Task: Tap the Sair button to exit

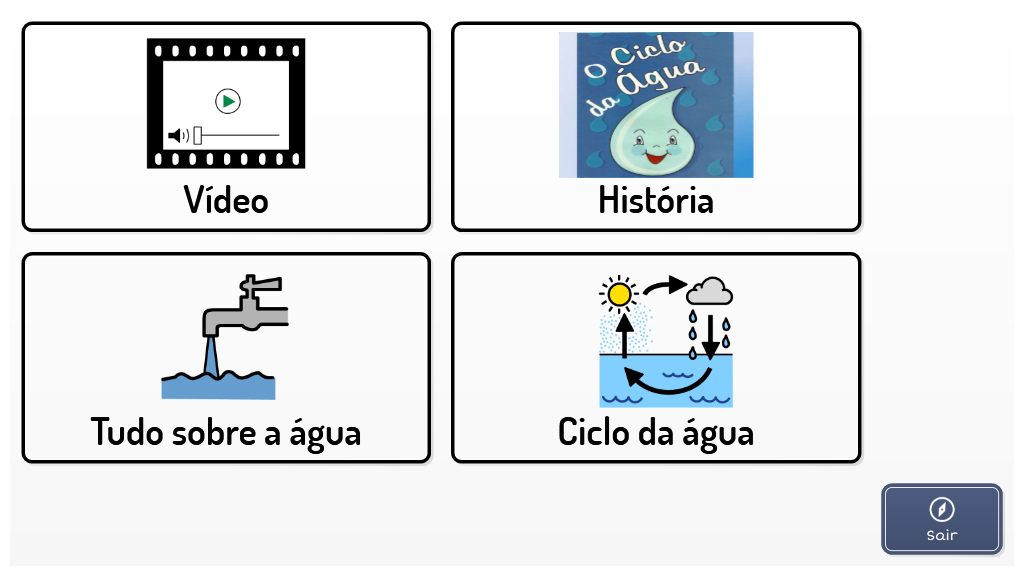Action: coord(941,518)
